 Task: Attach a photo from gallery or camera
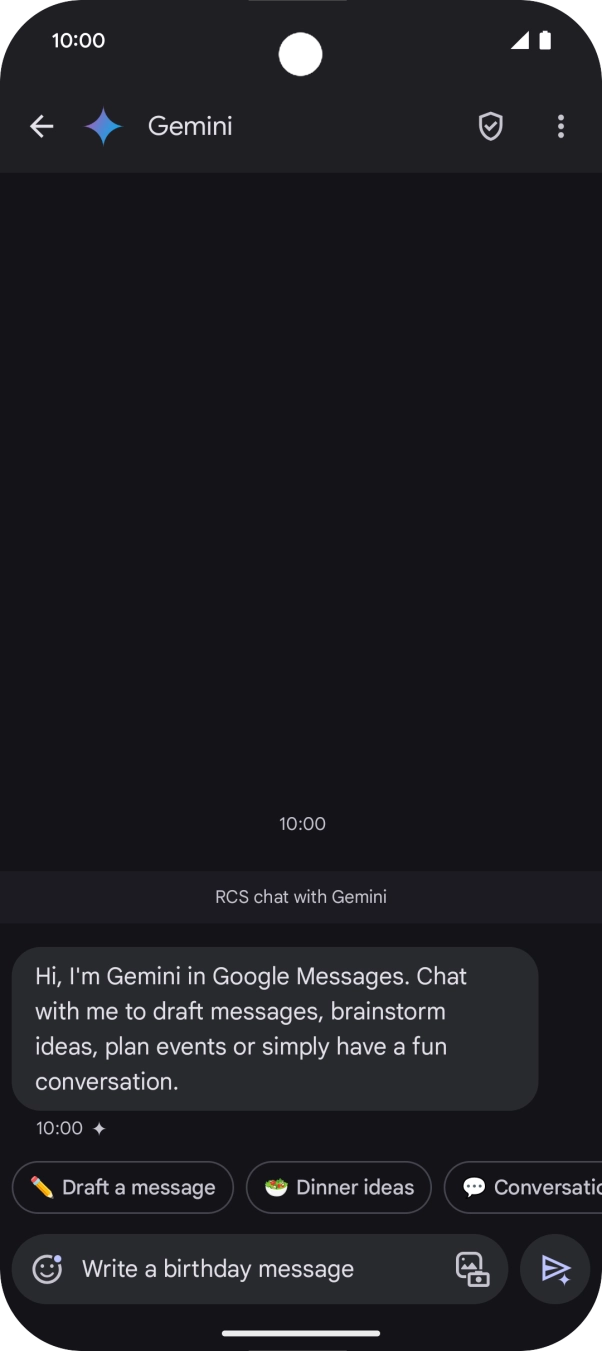coord(472,1269)
